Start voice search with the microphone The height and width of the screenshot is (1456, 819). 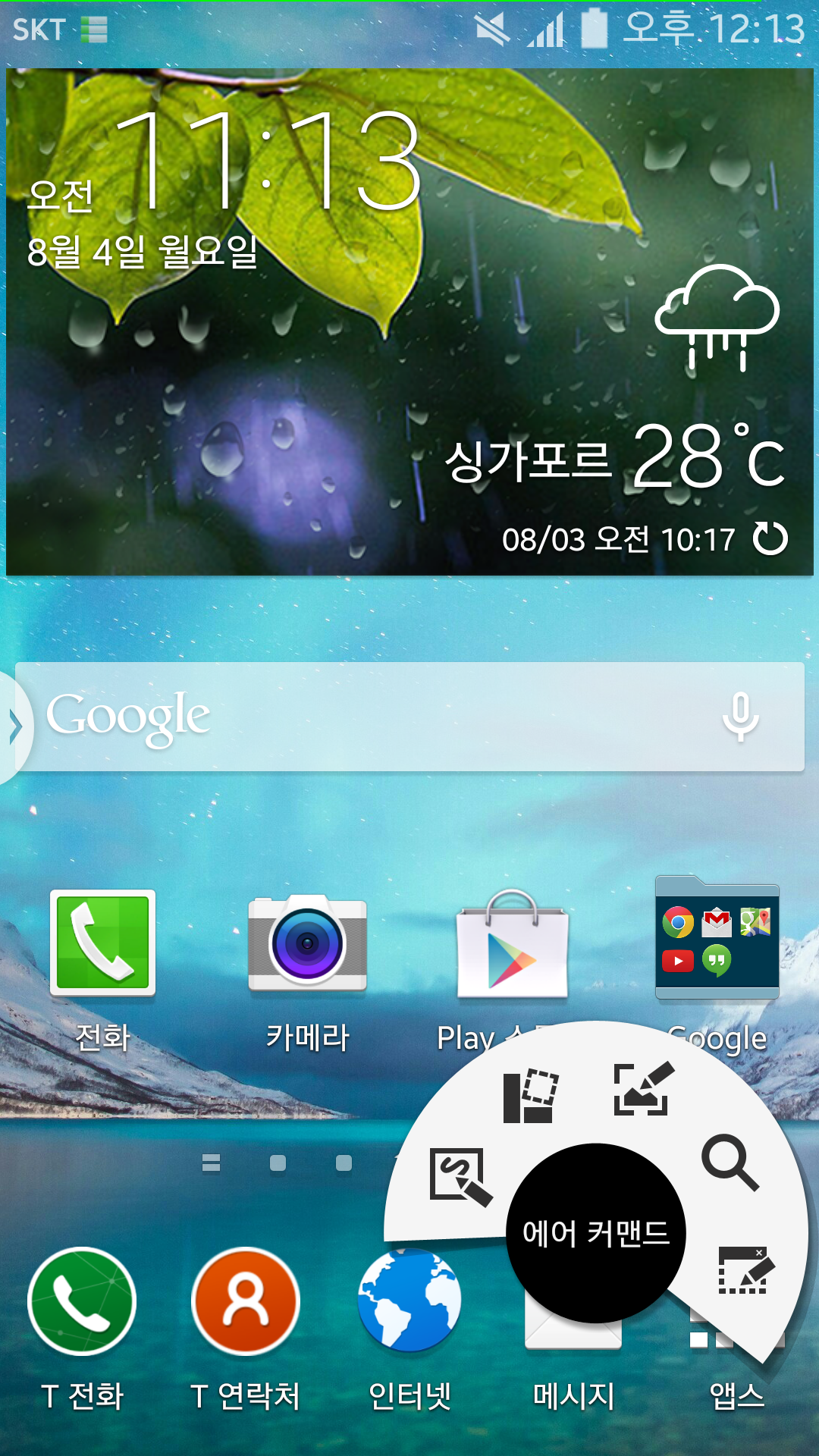pyautogui.click(x=740, y=717)
